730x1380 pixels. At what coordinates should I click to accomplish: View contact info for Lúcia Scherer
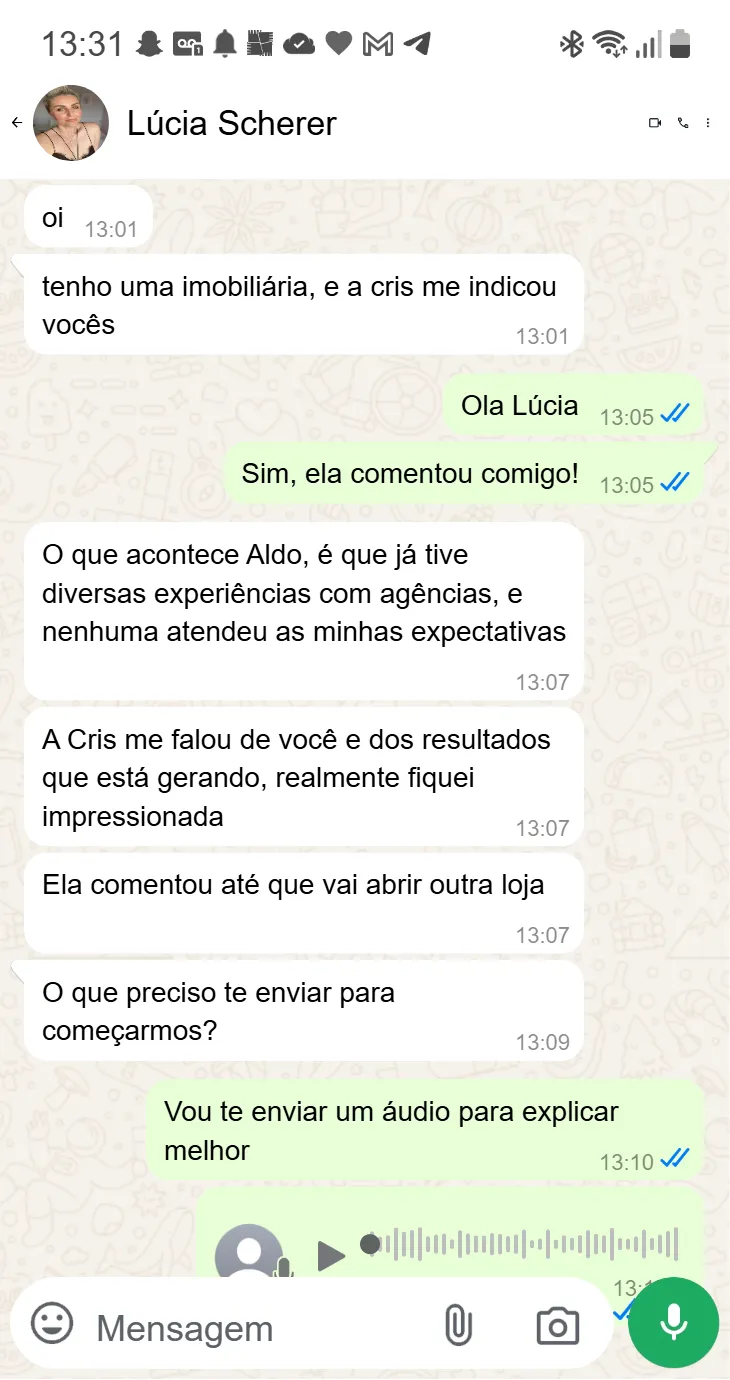tap(232, 123)
